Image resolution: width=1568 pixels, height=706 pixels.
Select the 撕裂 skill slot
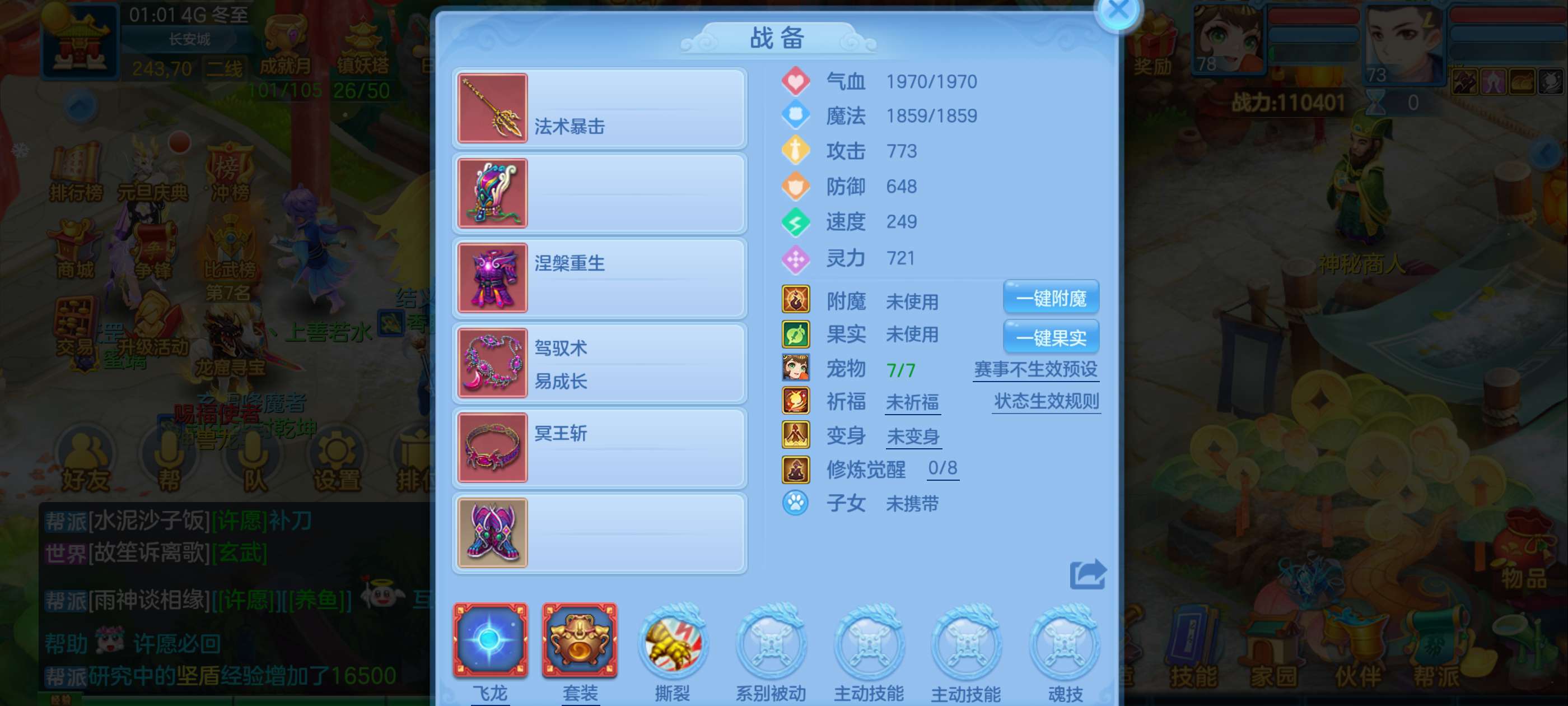(673, 643)
